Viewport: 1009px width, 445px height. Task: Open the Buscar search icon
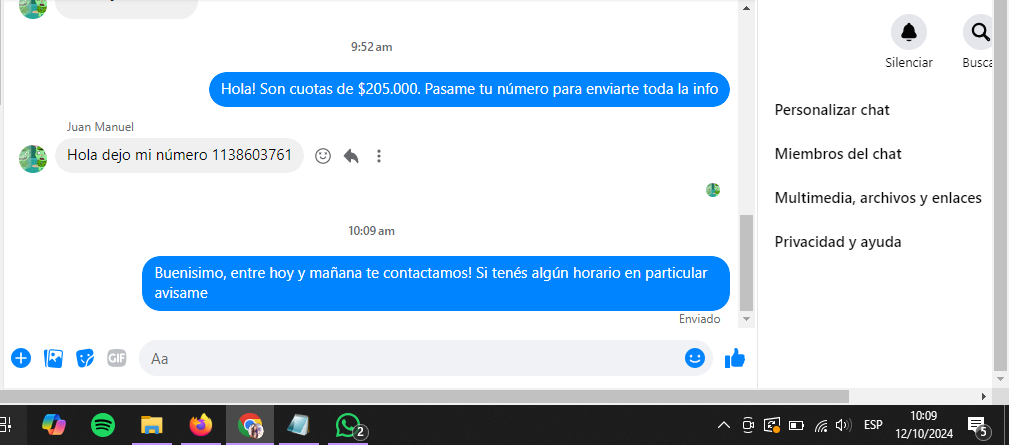click(x=980, y=33)
